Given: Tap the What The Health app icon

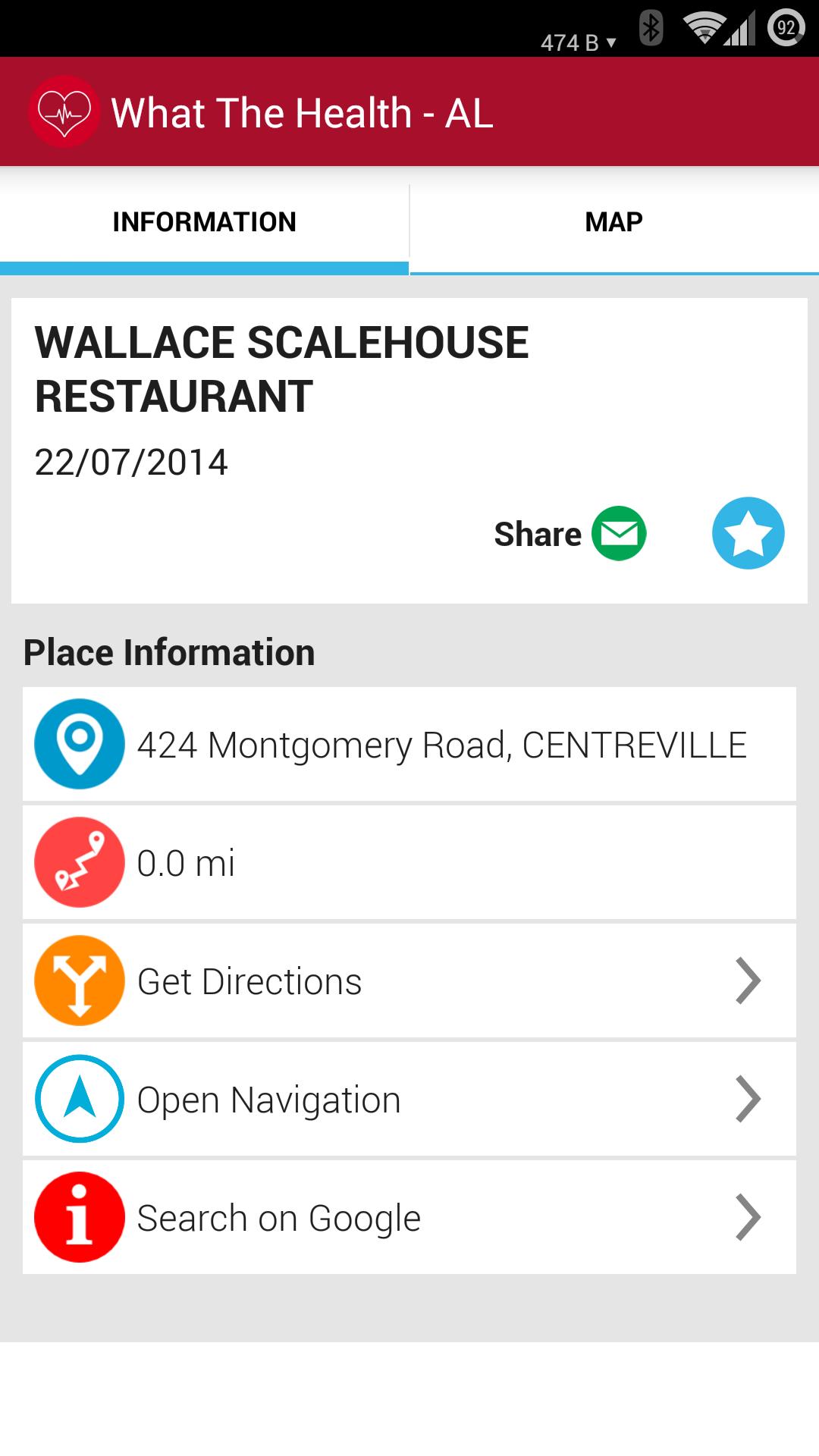Looking at the screenshot, I should click(x=64, y=112).
